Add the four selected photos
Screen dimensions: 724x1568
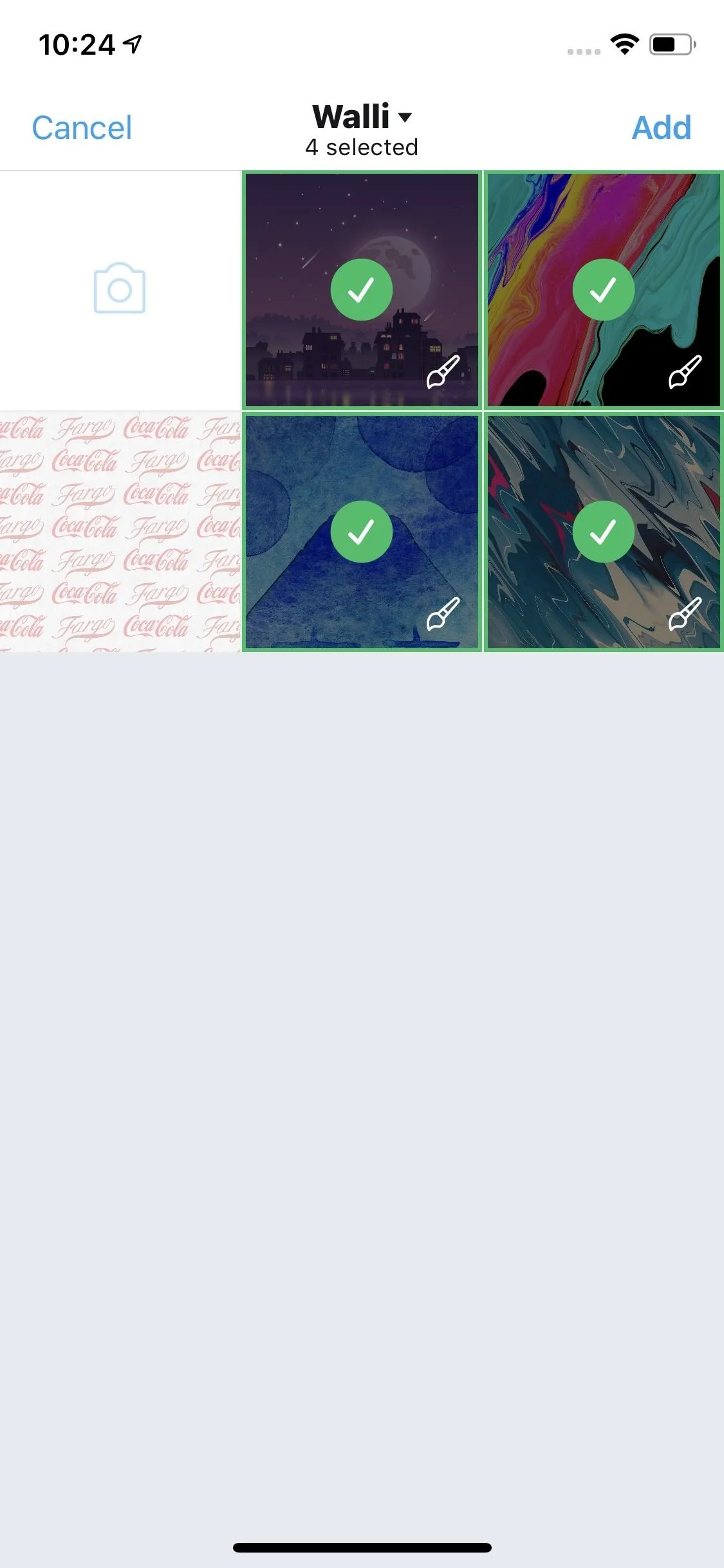[662, 127]
